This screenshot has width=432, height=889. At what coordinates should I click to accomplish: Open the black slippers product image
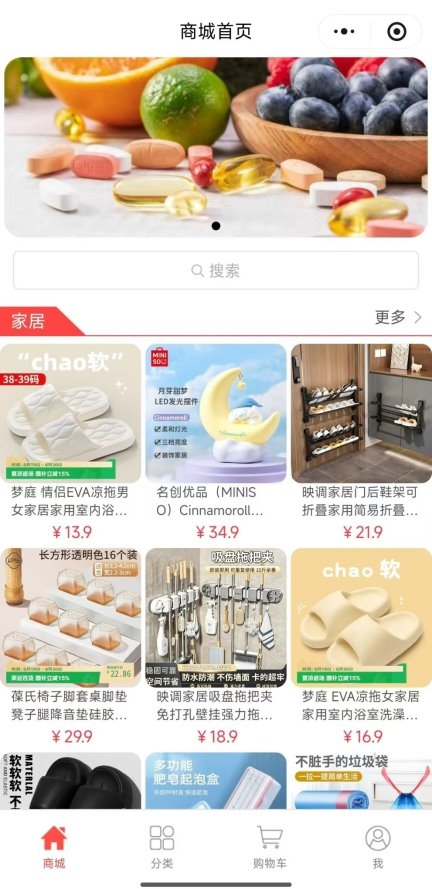(70, 781)
